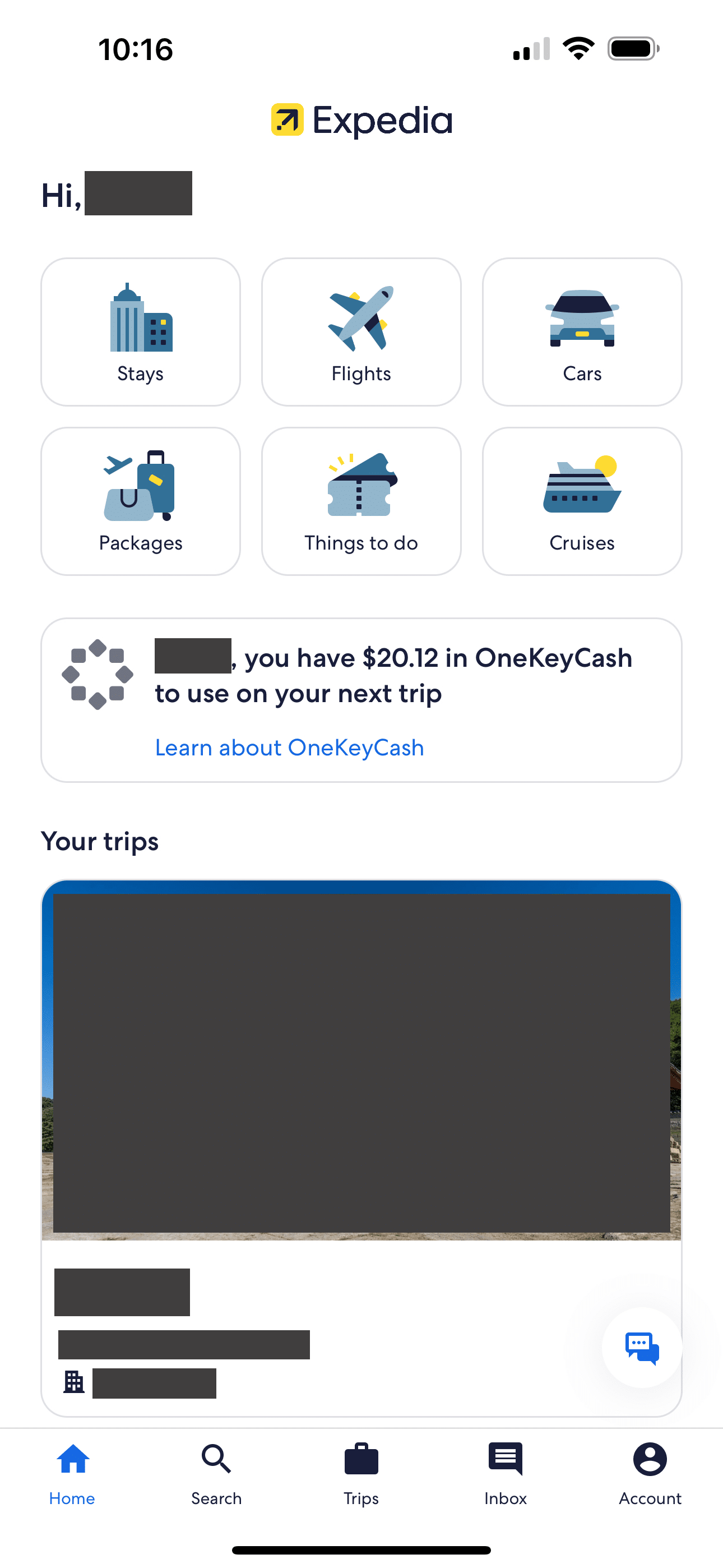Image resolution: width=723 pixels, height=1568 pixels.
Task: Tap the Wi-Fi status icon
Action: [579, 49]
